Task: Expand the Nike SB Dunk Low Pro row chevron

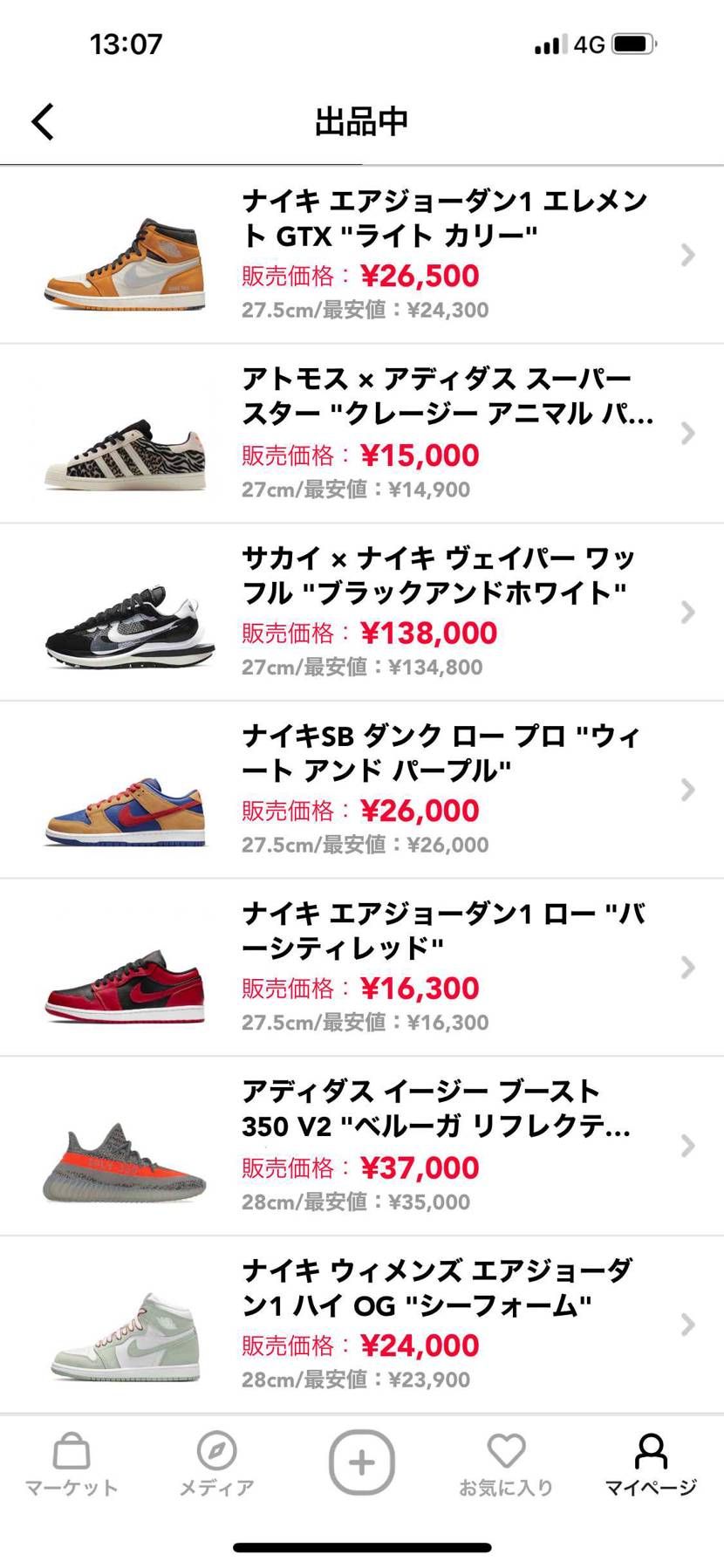Action: 686,791
